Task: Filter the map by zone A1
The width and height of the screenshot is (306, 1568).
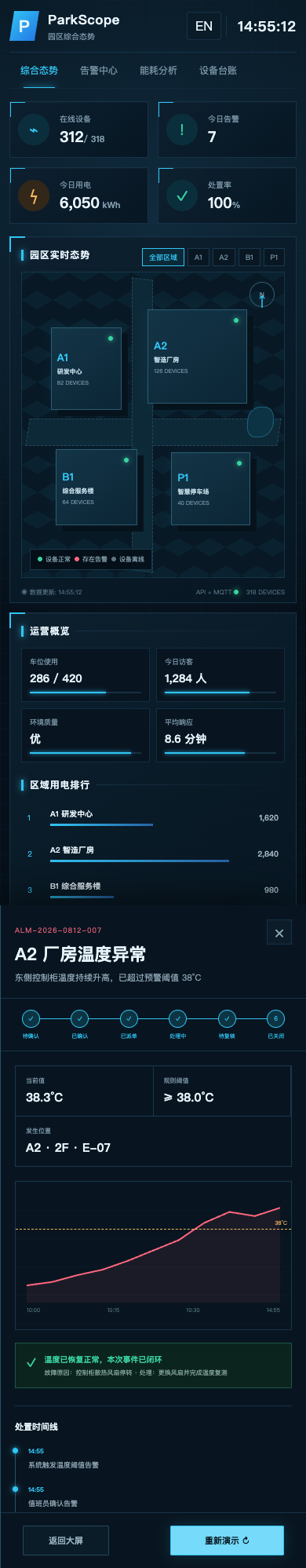Action: pos(199,257)
